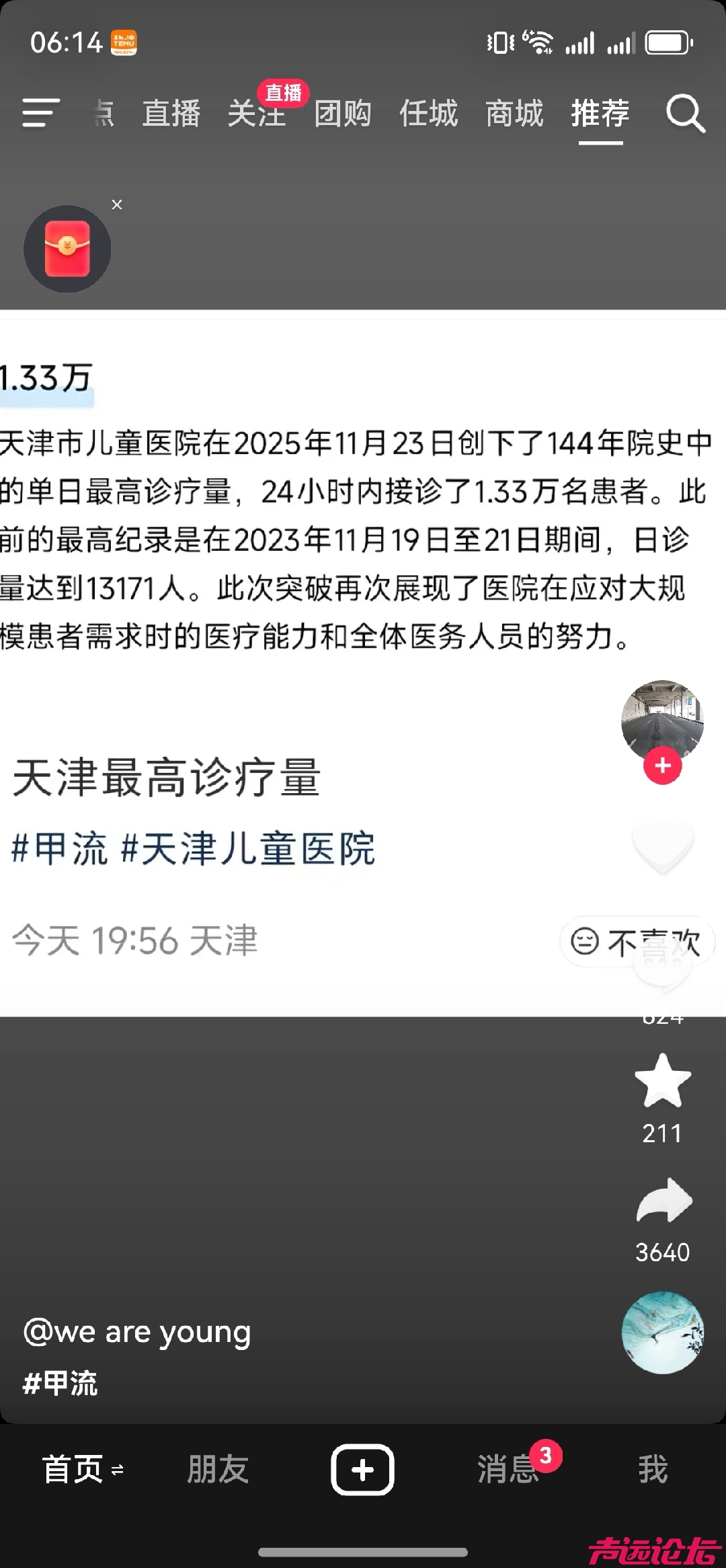Open the red envelope reward
This screenshot has width=726, height=1568.
[x=67, y=248]
